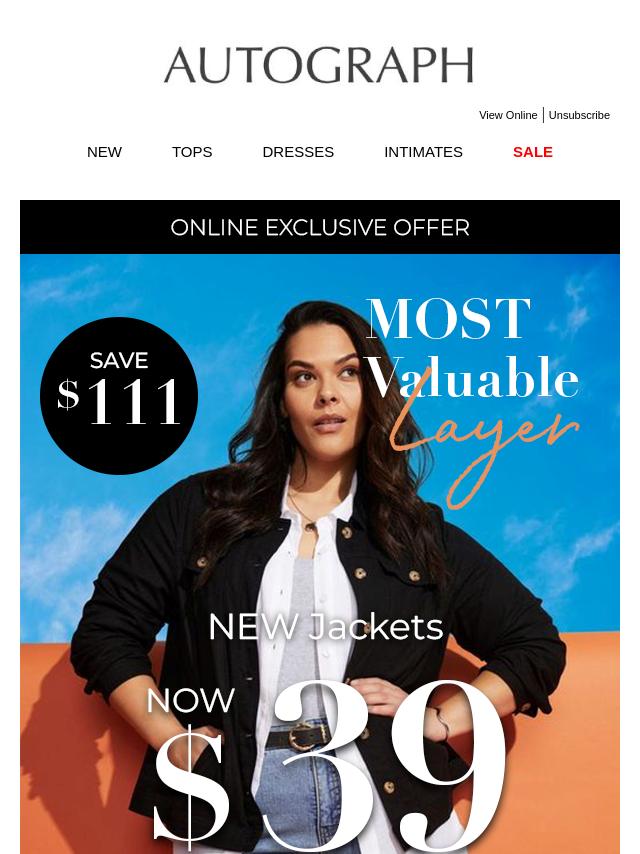
Task: Go to the NEW category
Action: (x=104, y=152)
